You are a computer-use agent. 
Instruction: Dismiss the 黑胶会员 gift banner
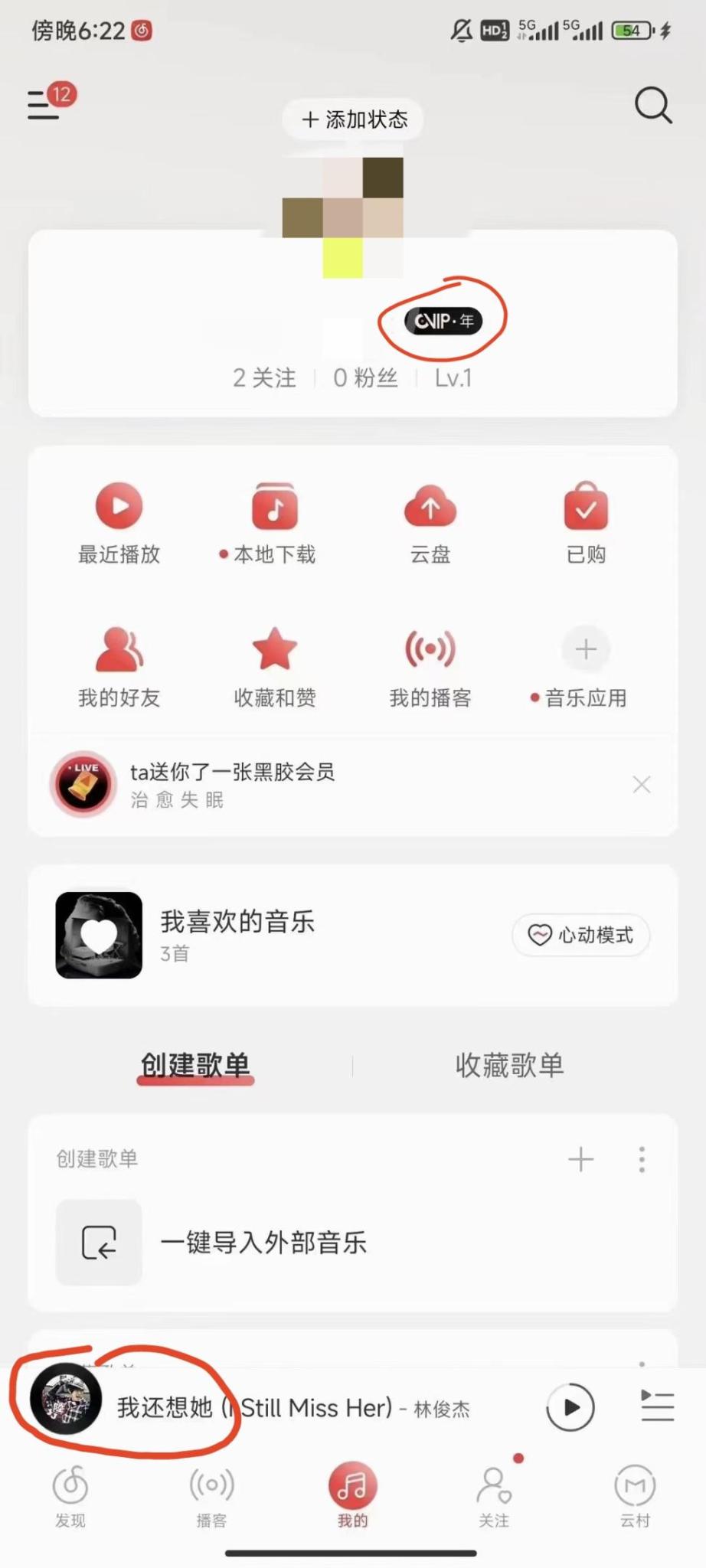pyautogui.click(x=642, y=785)
